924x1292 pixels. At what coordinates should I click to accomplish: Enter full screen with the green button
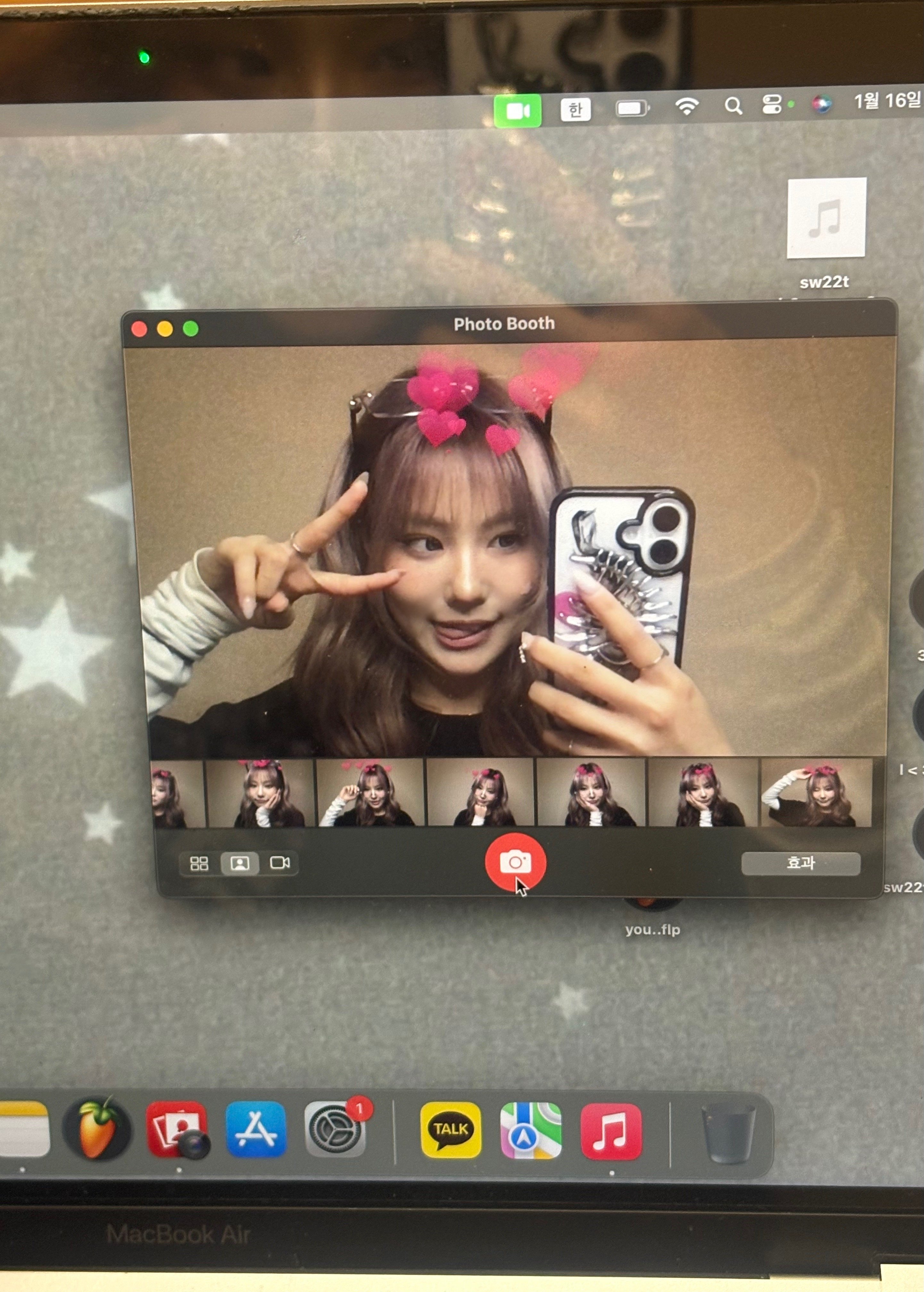point(191,328)
